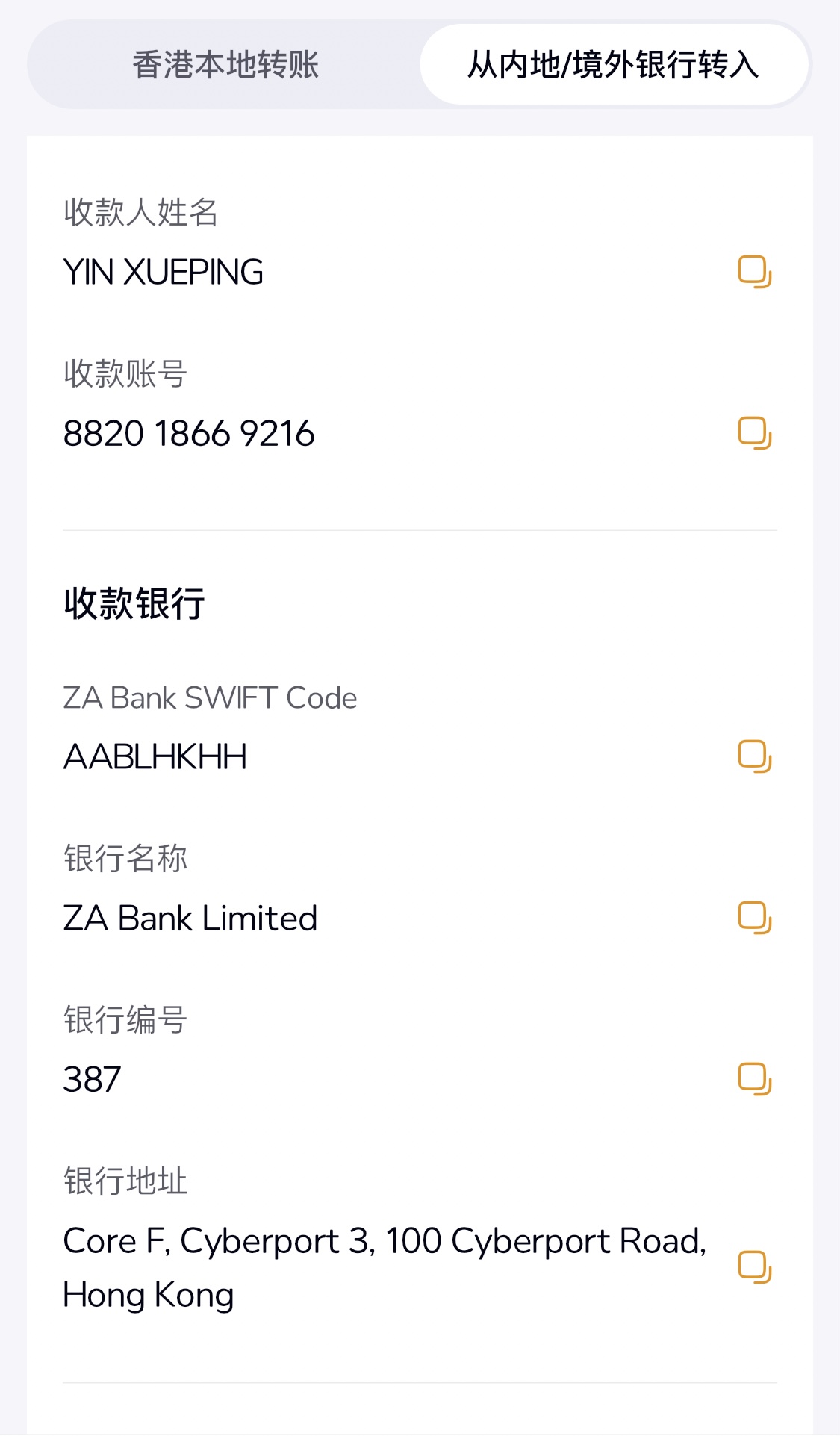Viewport: 840px width, 1436px height.
Task: Select the 从内地/境外银行转入 tab
Action: click(614, 65)
